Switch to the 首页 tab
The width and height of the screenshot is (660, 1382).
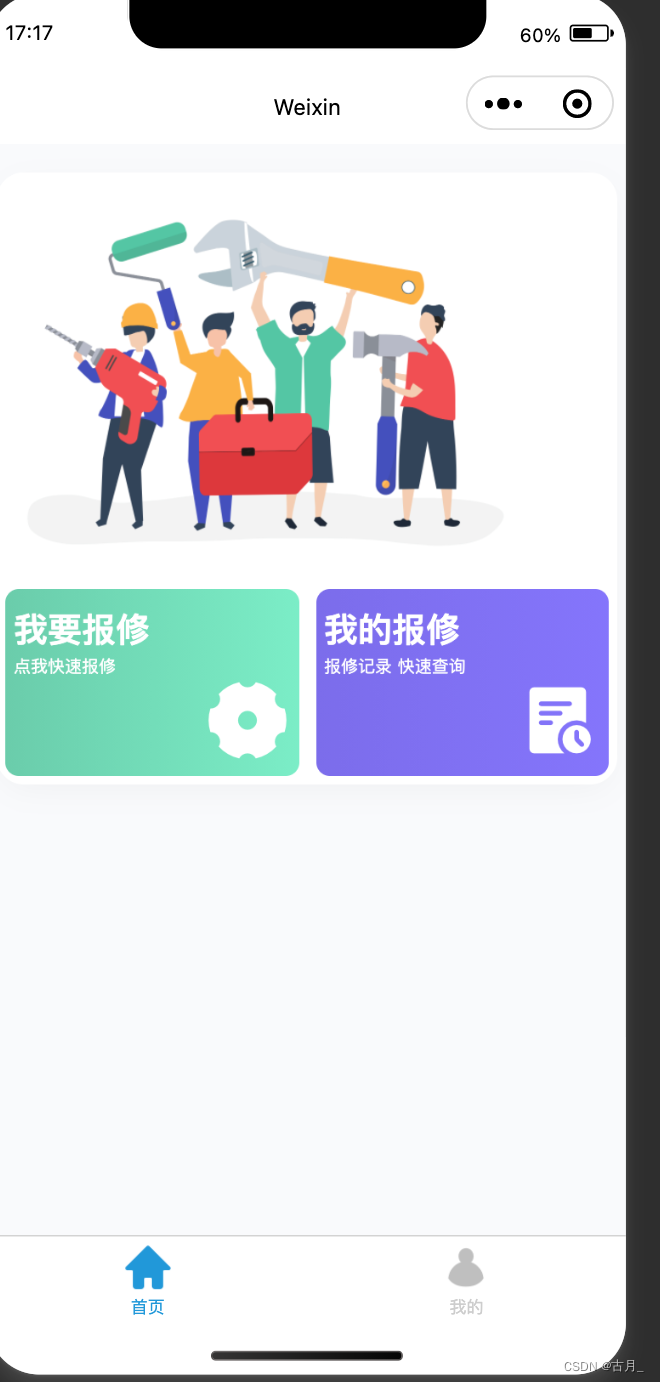tap(148, 1281)
